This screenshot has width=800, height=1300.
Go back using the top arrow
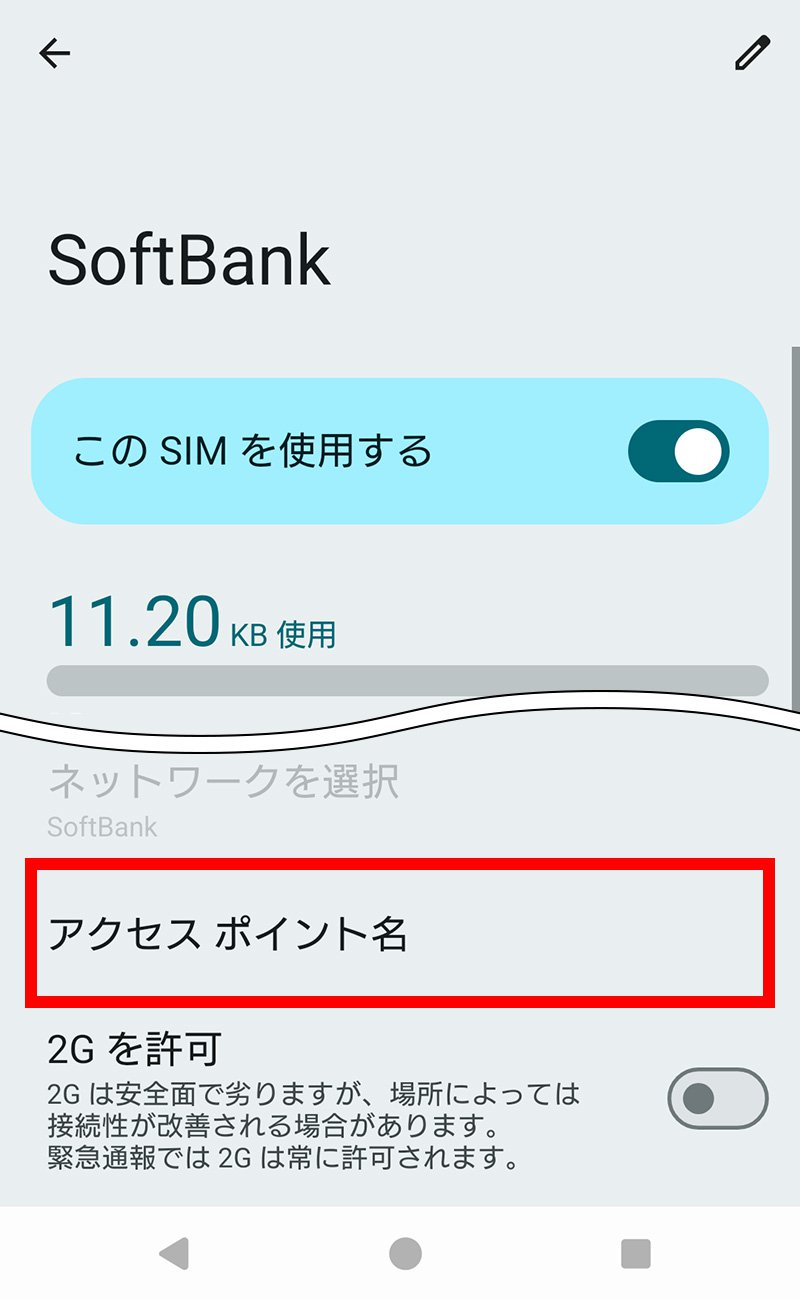(x=55, y=53)
